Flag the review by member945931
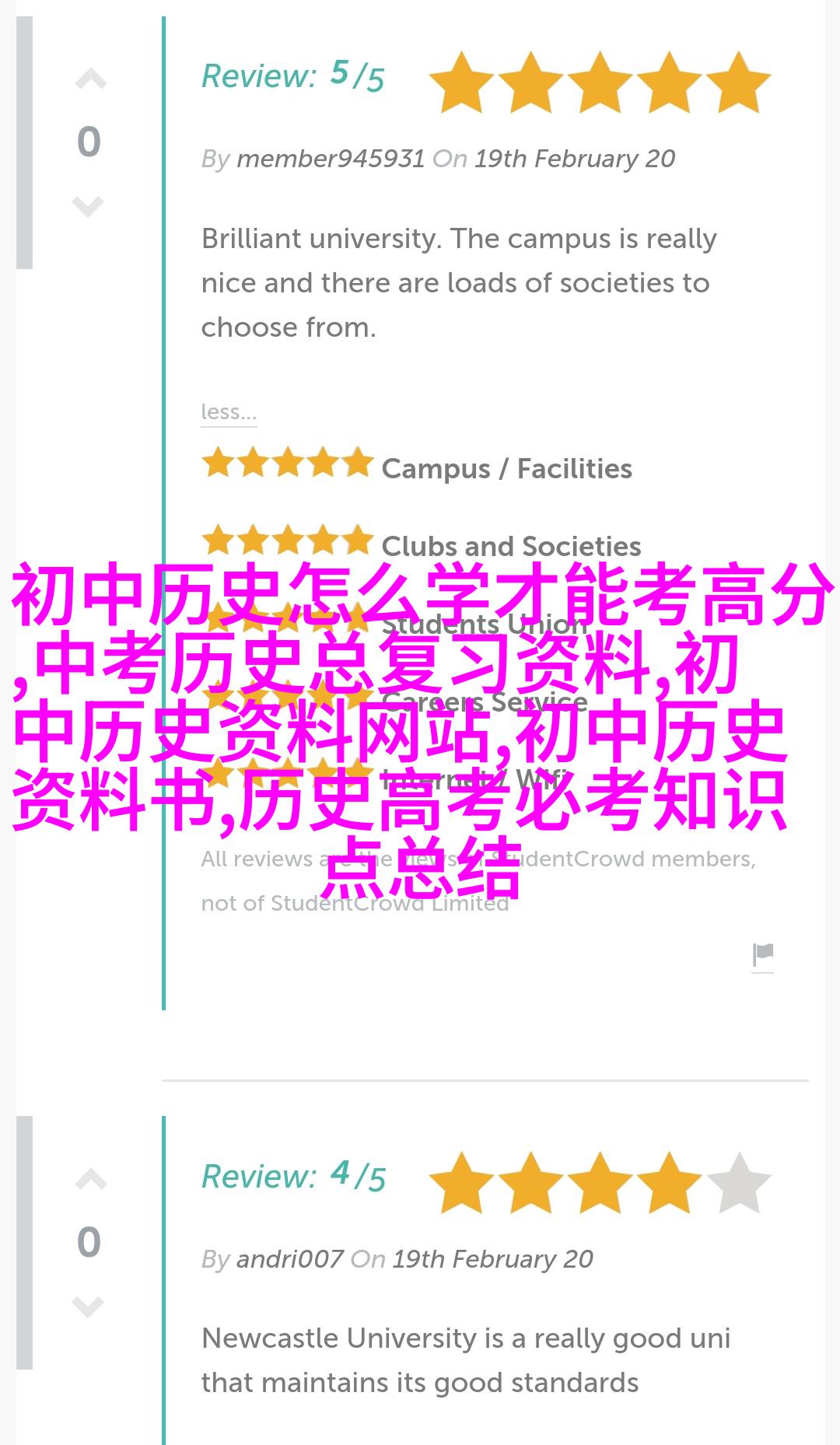Viewport: 840px width, 1445px height. (762, 954)
